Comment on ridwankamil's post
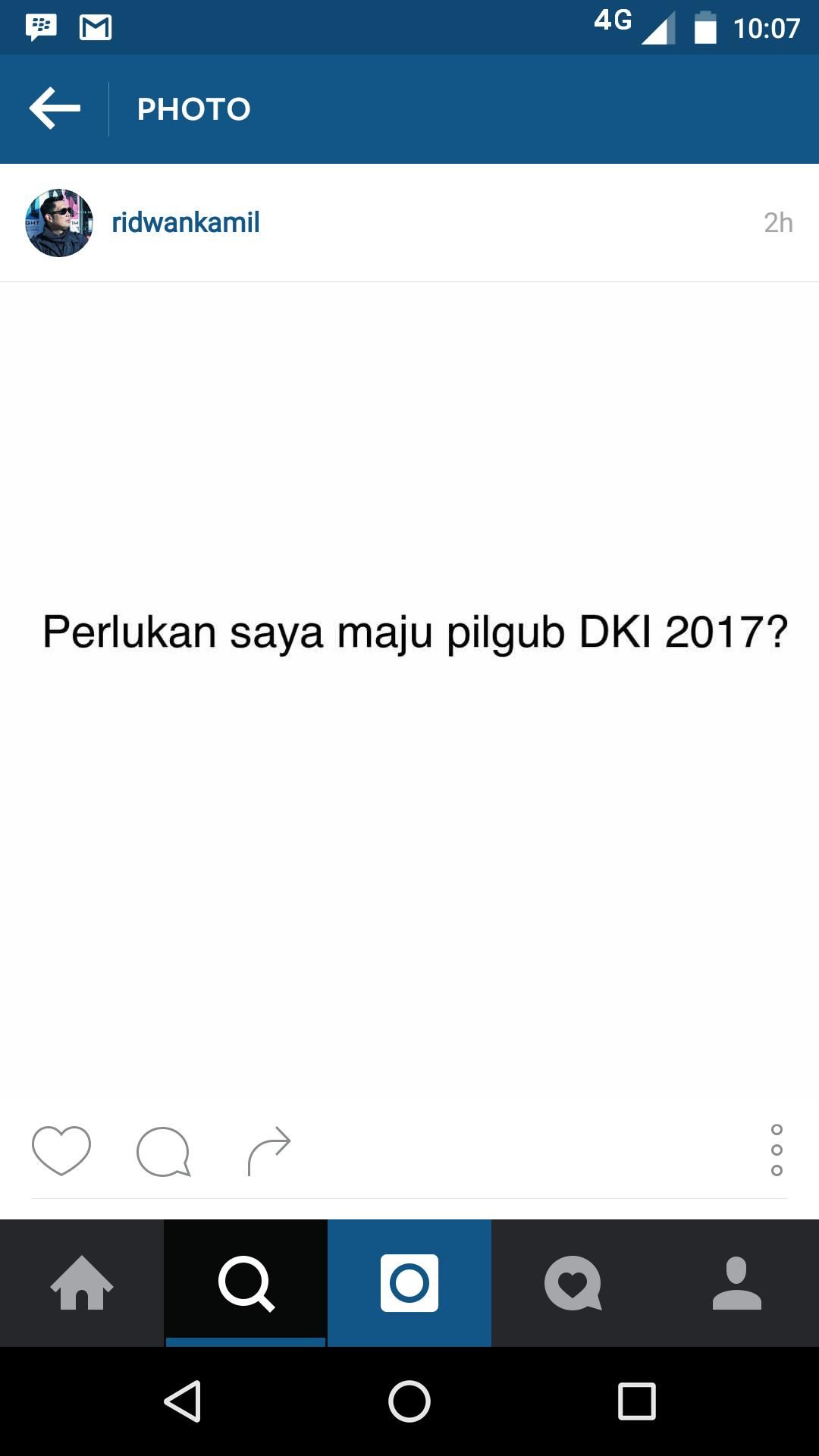This screenshot has width=819, height=1456. (163, 1151)
